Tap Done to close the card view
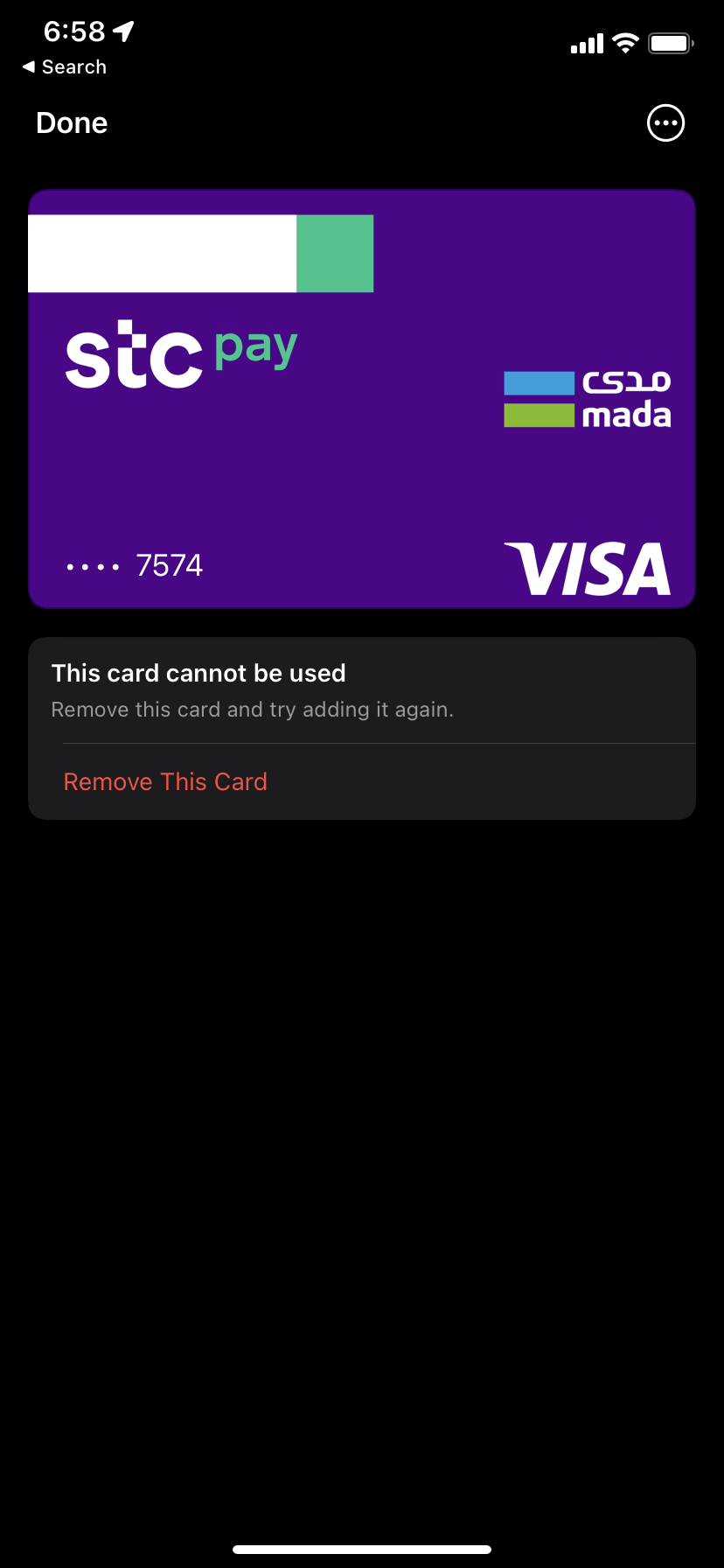 click(x=71, y=122)
